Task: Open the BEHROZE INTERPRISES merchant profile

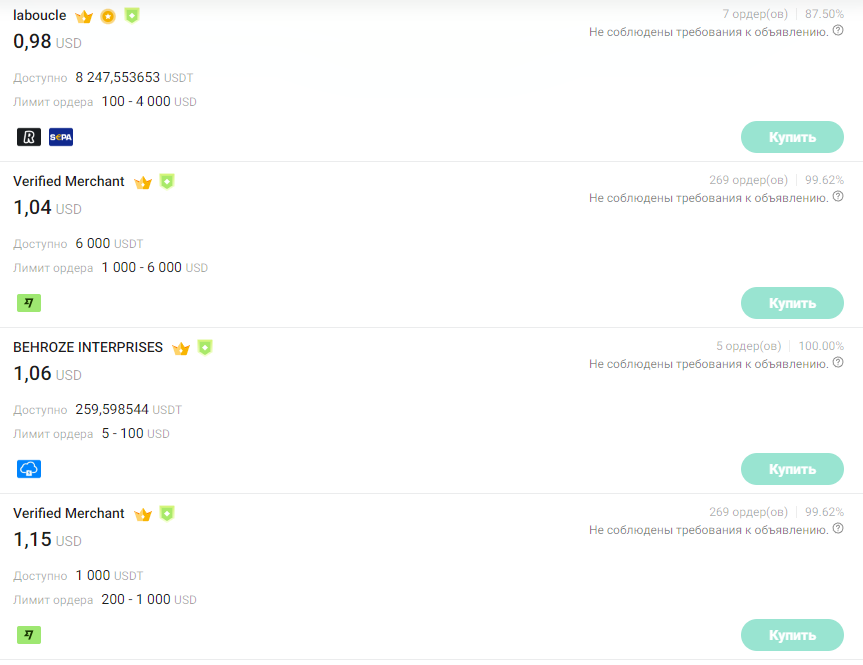Action: click(88, 347)
